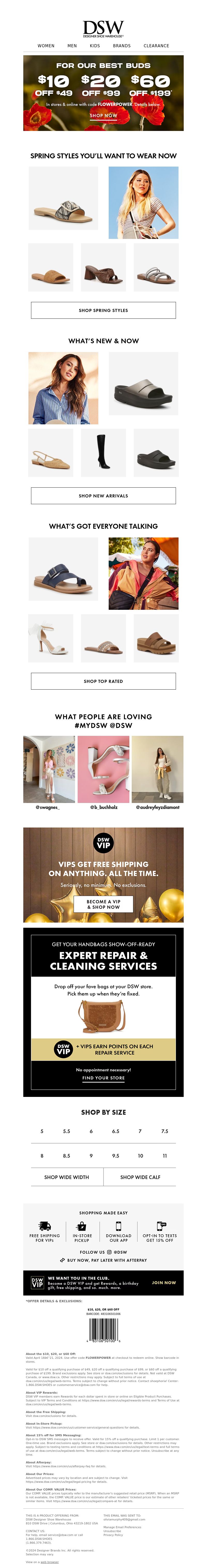Screen dimensions: 207x1568
Task: Tap JOIN NOW on the VIP club banner
Action: coord(164,1283)
